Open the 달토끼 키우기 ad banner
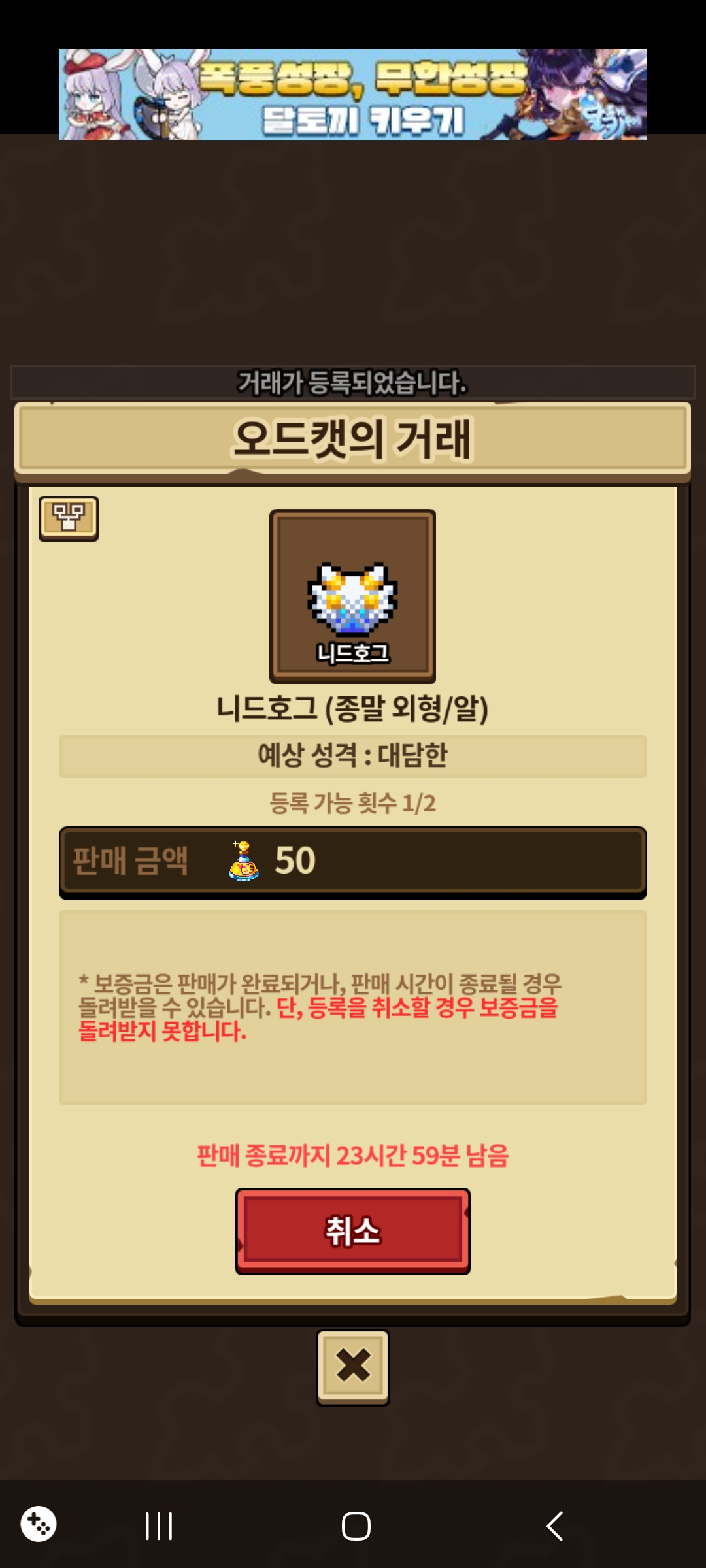Viewport: 706px width, 1568px height. pos(353,95)
